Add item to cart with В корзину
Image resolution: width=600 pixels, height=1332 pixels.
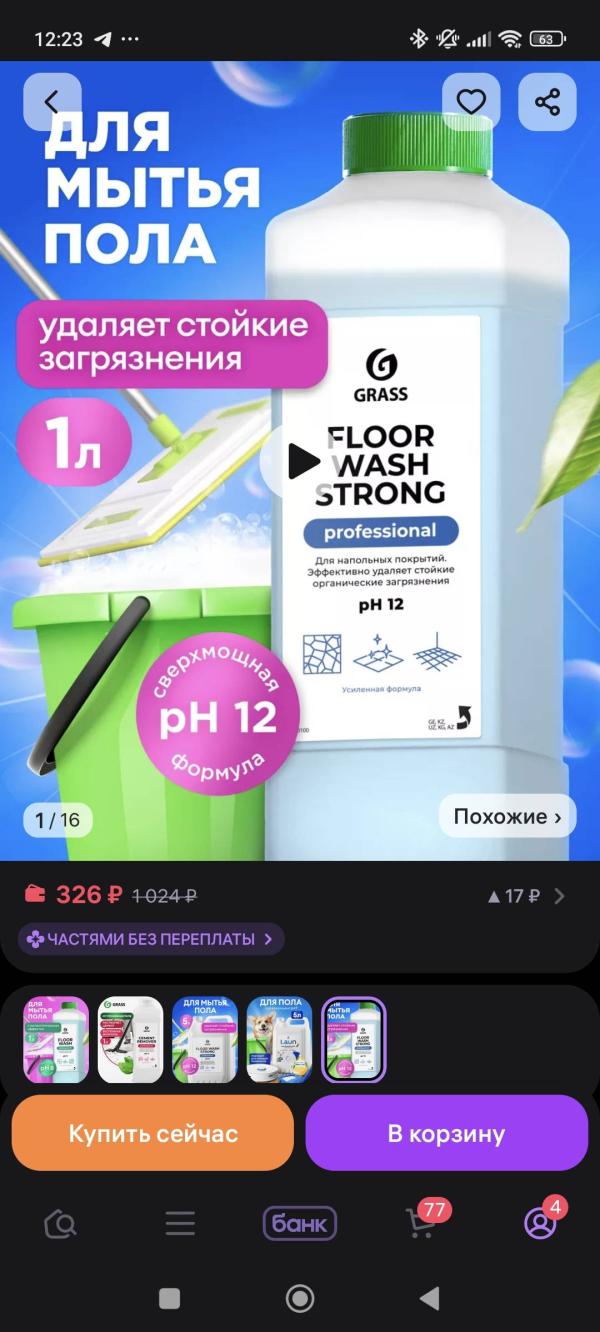click(446, 1133)
